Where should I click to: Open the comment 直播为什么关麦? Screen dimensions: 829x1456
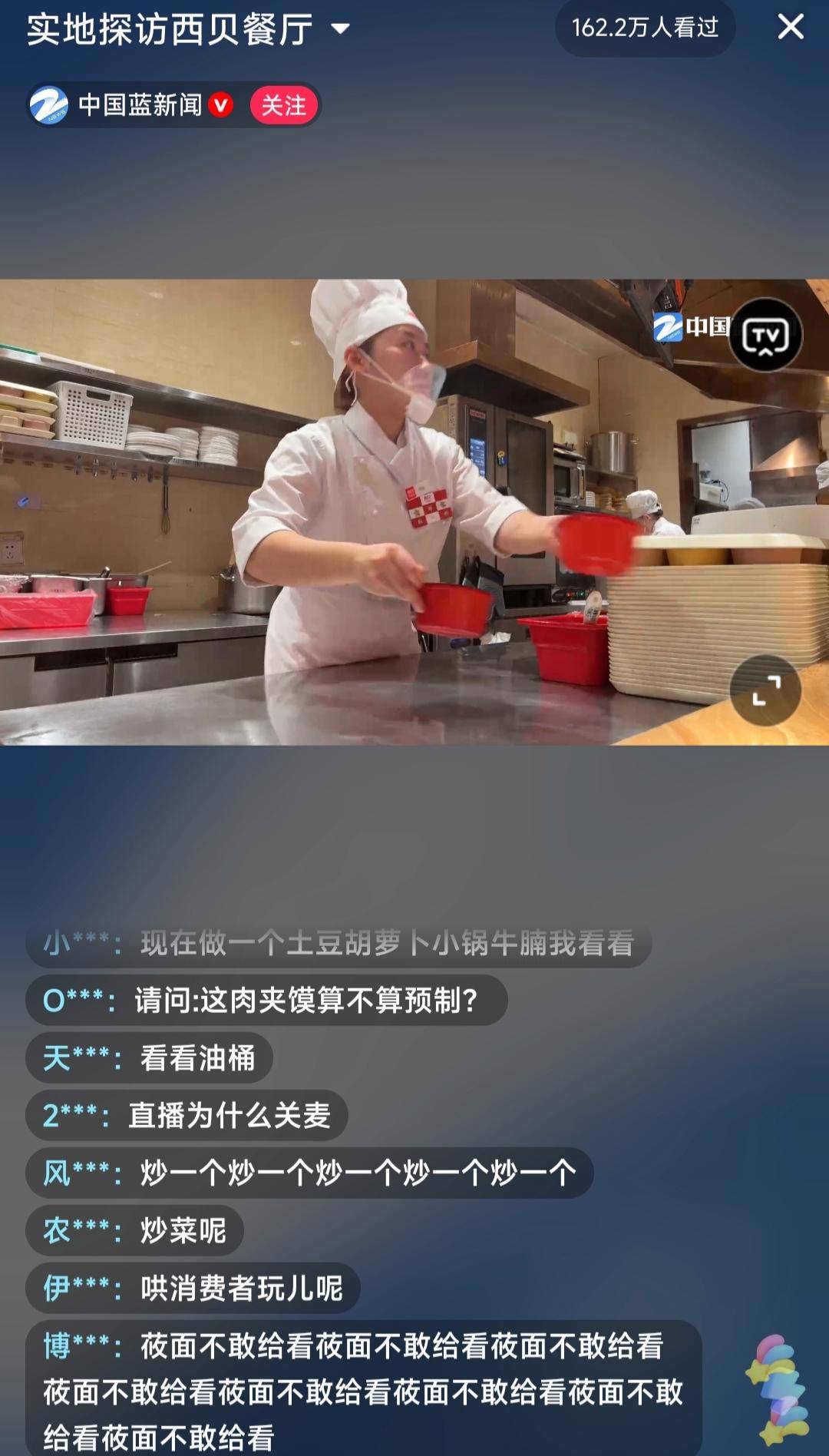point(187,1116)
